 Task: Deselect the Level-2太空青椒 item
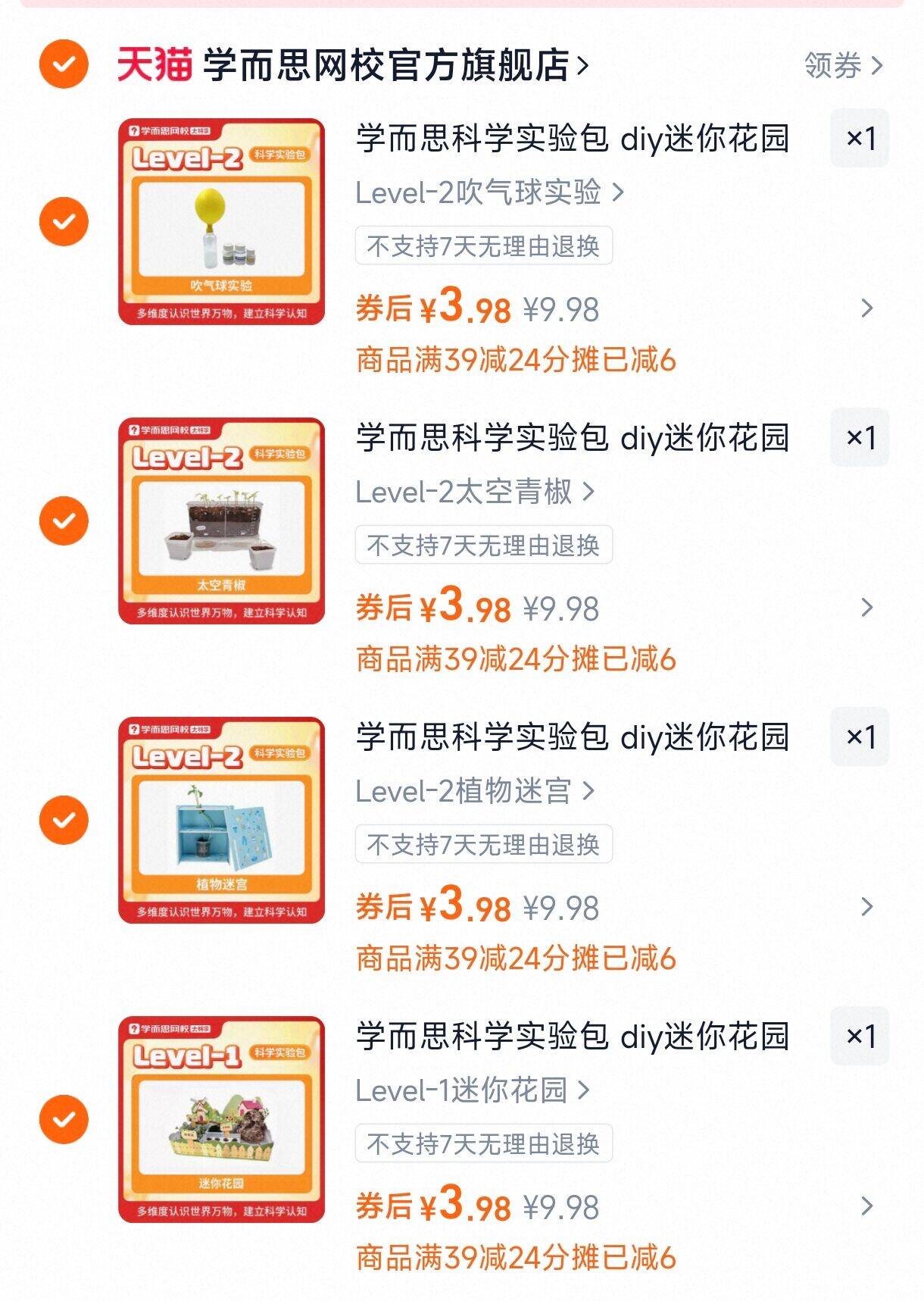tap(64, 521)
